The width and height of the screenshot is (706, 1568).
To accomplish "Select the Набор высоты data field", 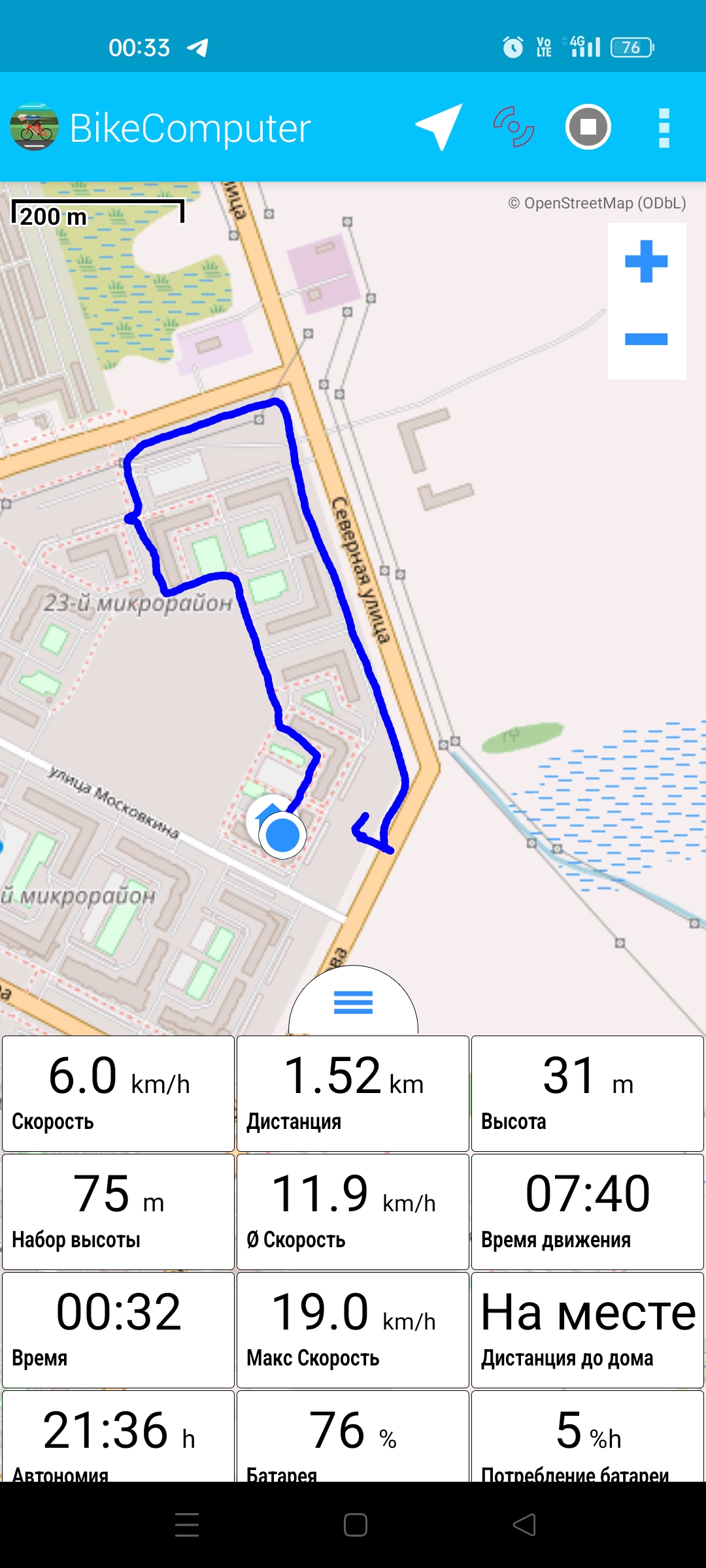I will point(118,1212).
